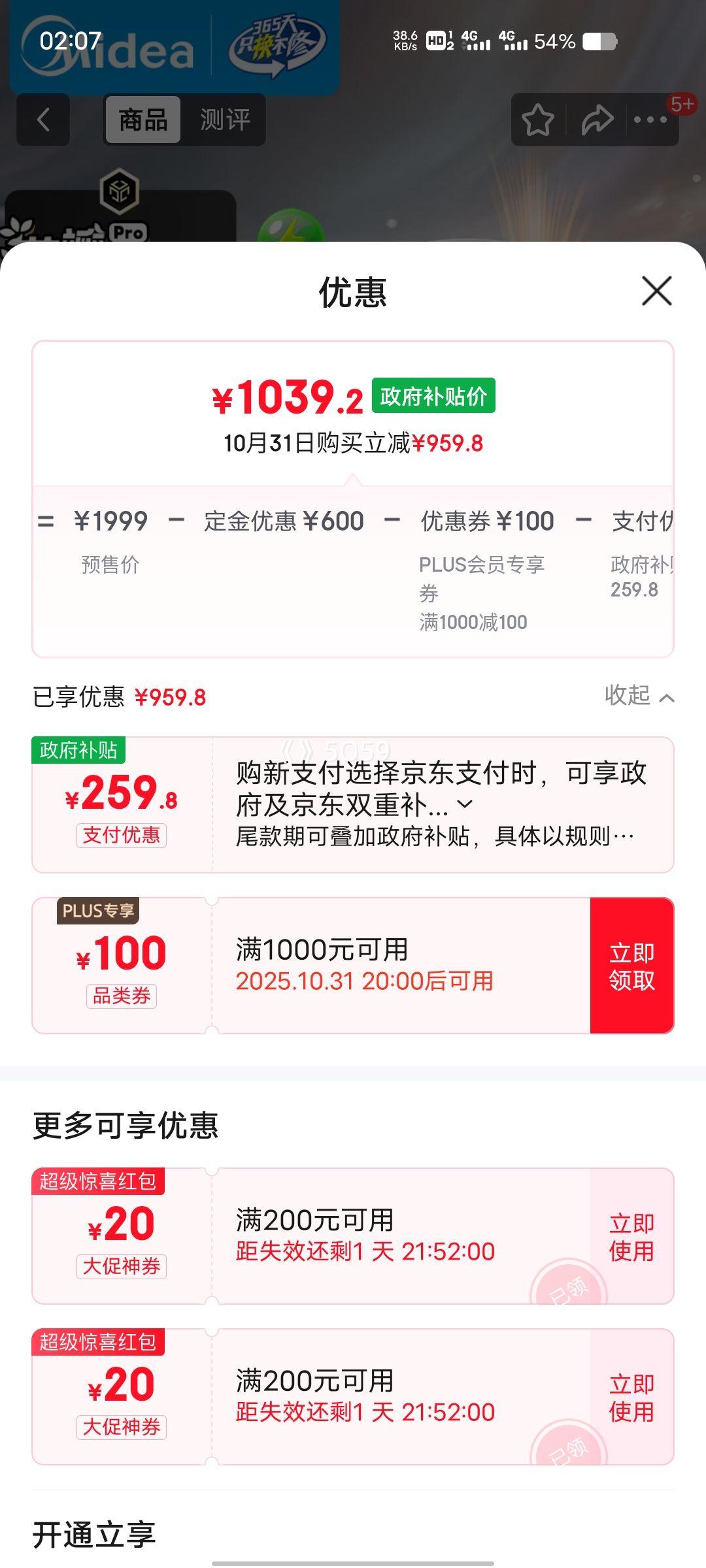
Task: Close the 优惠 discount panel
Action: click(x=656, y=291)
